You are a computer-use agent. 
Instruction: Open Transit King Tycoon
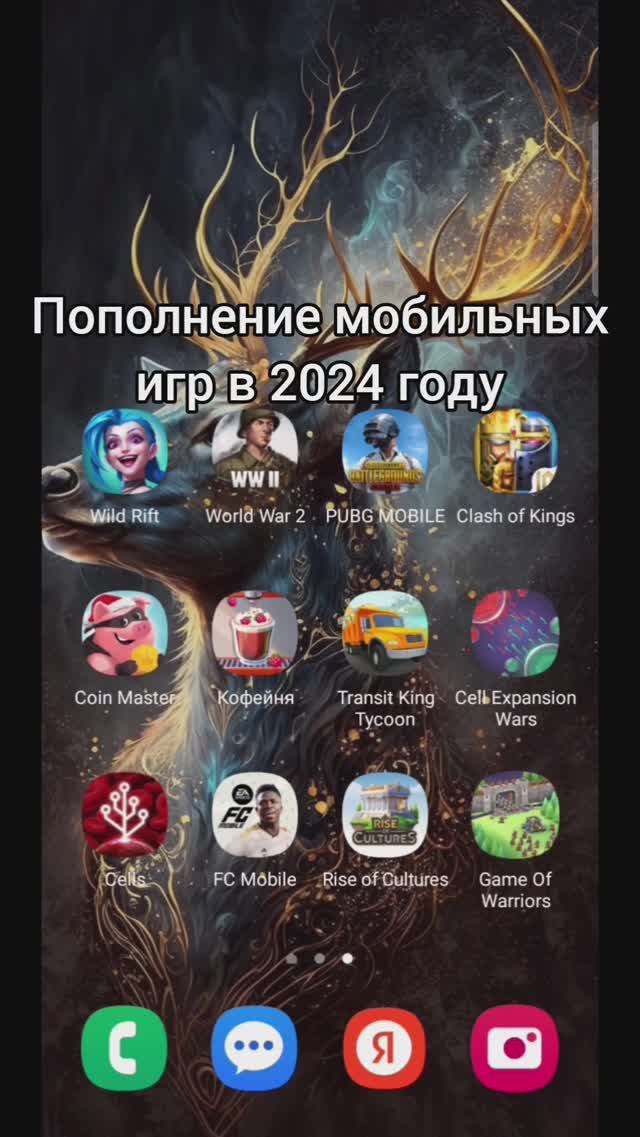pos(385,634)
